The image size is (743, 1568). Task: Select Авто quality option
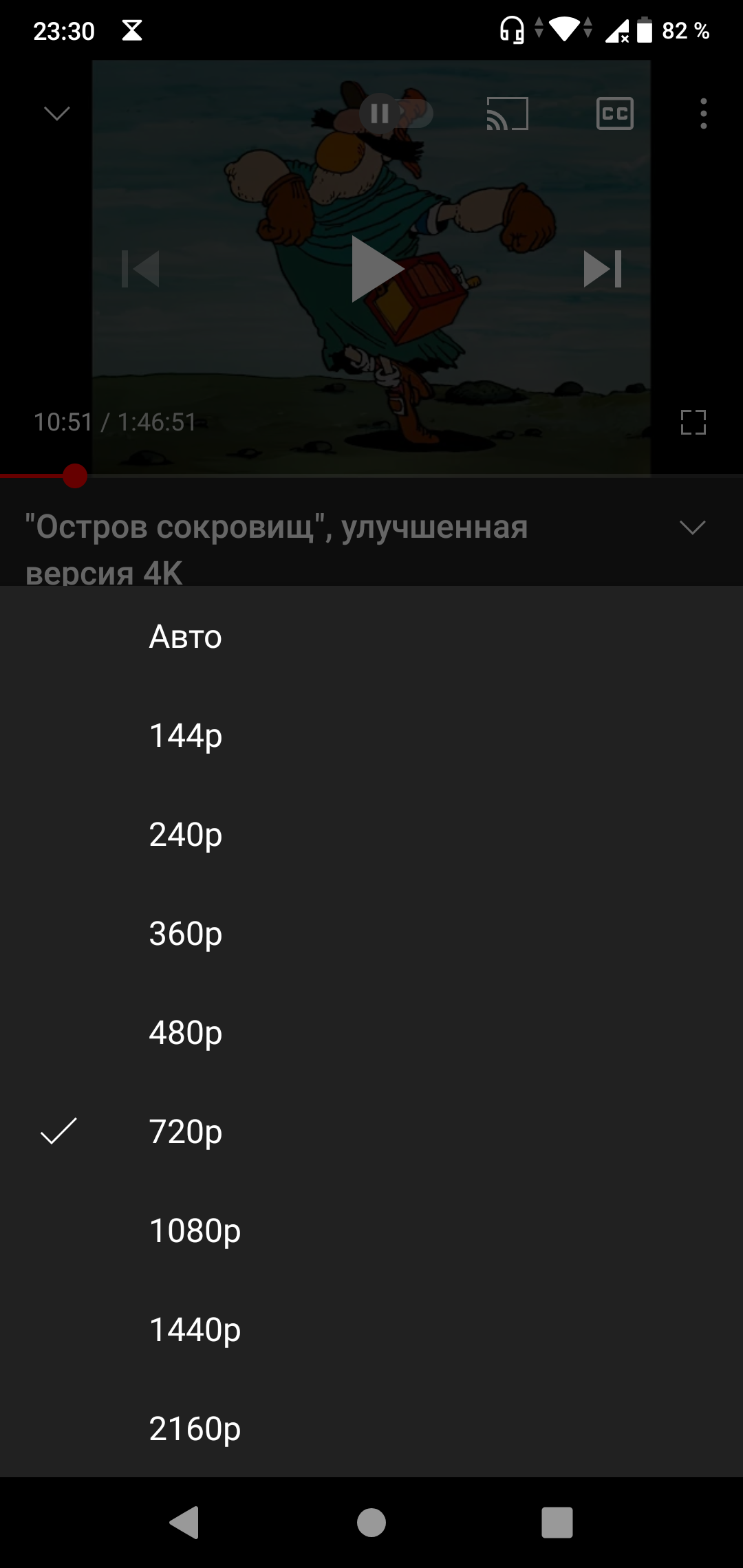pyautogui.click(x=371, y=636)
